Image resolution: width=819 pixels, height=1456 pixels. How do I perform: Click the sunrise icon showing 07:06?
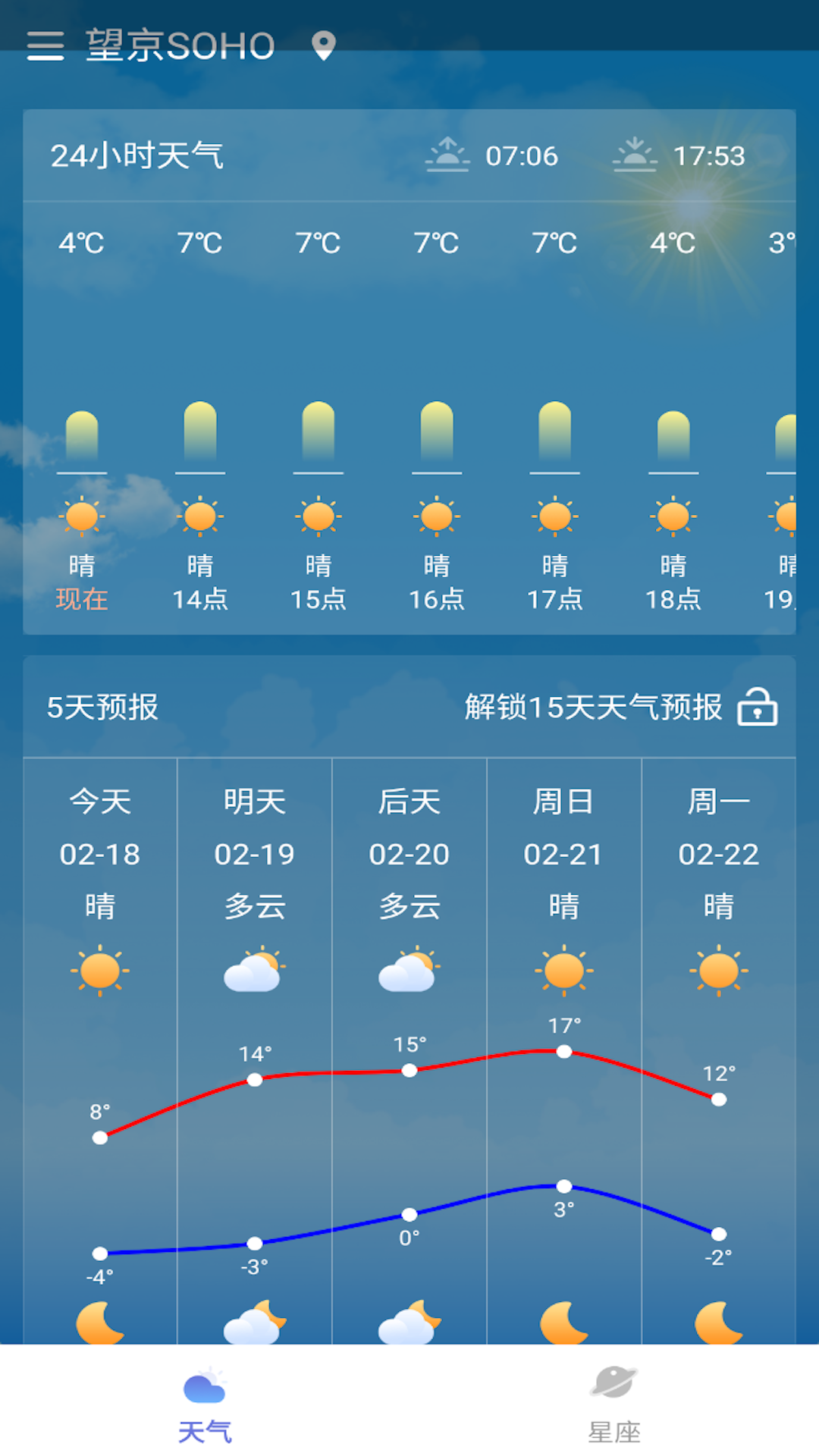pyautogui.click(x=449, y=155)
